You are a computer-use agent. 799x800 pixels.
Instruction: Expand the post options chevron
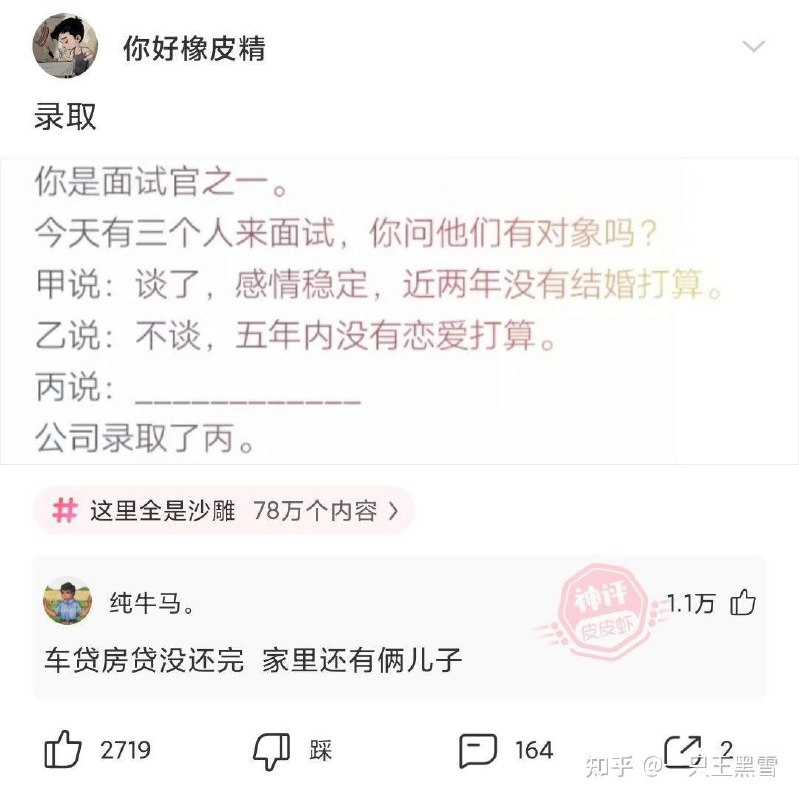(x=754, y=46)
